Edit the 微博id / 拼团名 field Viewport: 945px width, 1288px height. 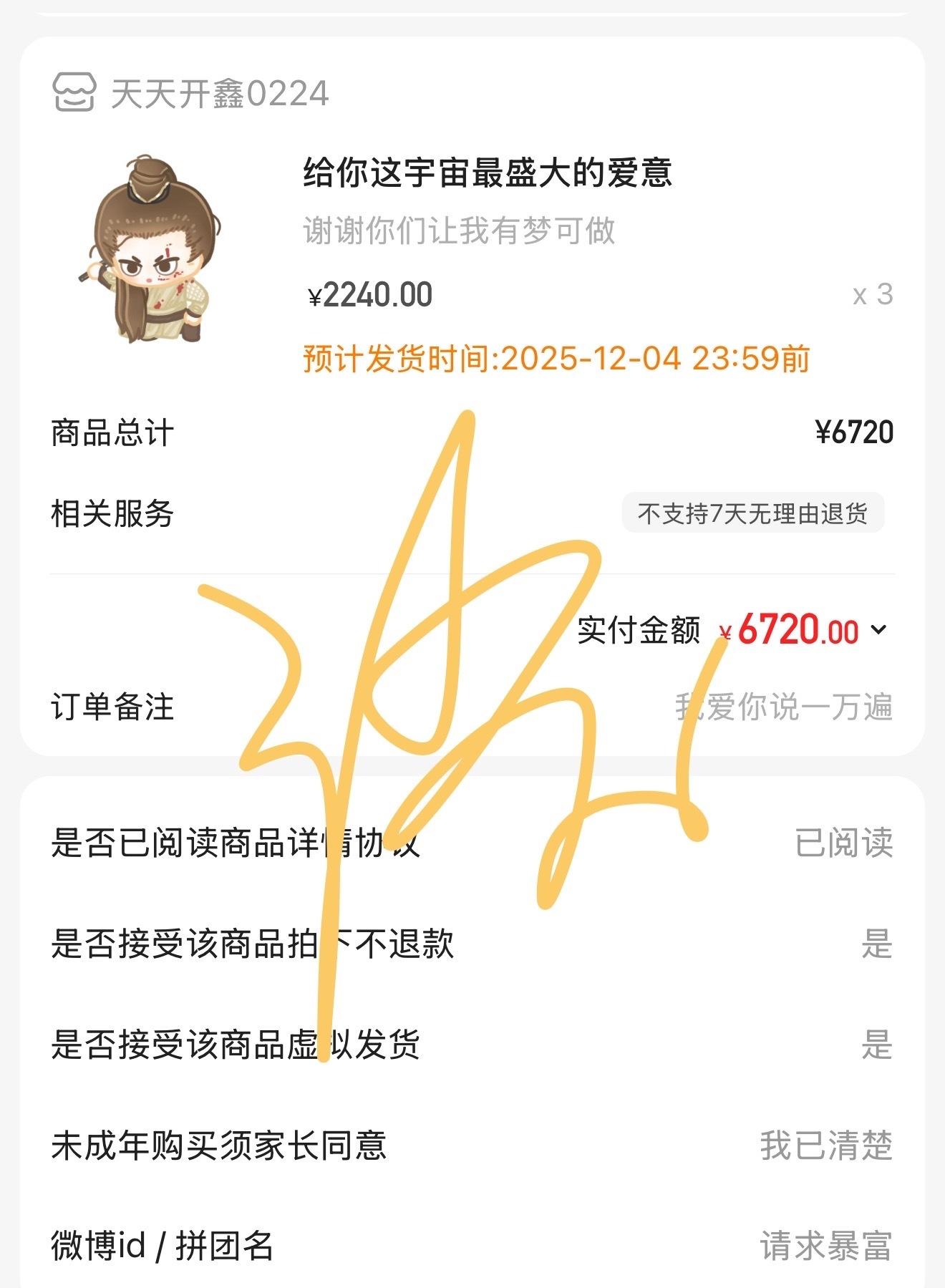(x=825, y=1246)
